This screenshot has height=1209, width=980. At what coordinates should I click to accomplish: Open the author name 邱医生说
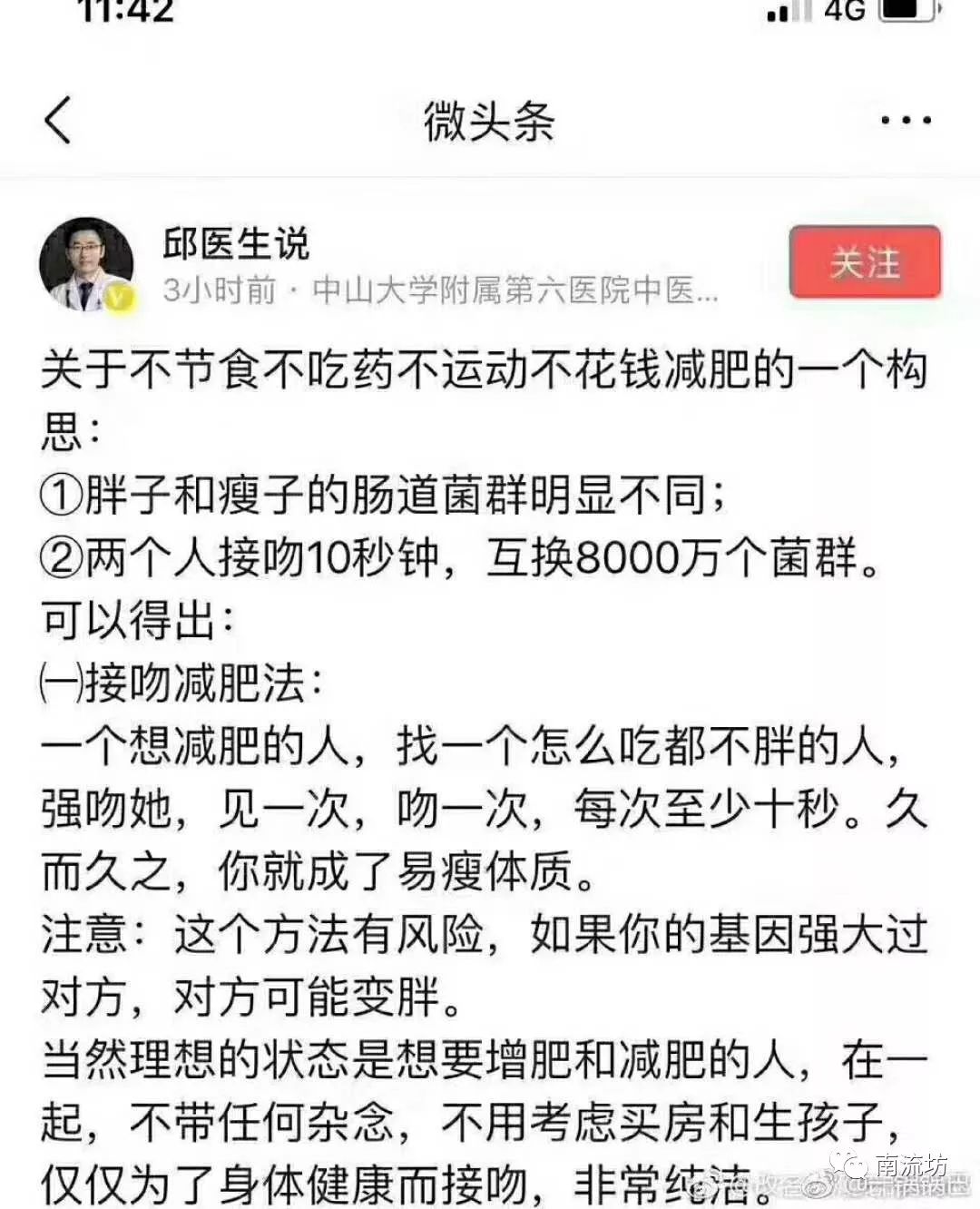pos(236,243)
